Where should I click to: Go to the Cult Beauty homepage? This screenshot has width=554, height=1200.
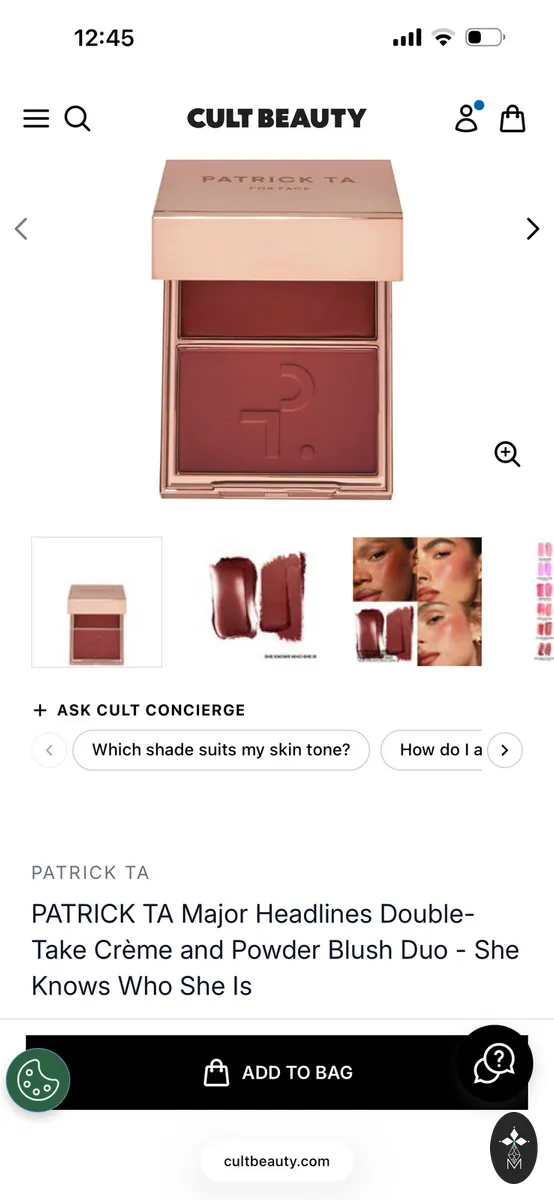pyautogui.click(x=277, y=118)
